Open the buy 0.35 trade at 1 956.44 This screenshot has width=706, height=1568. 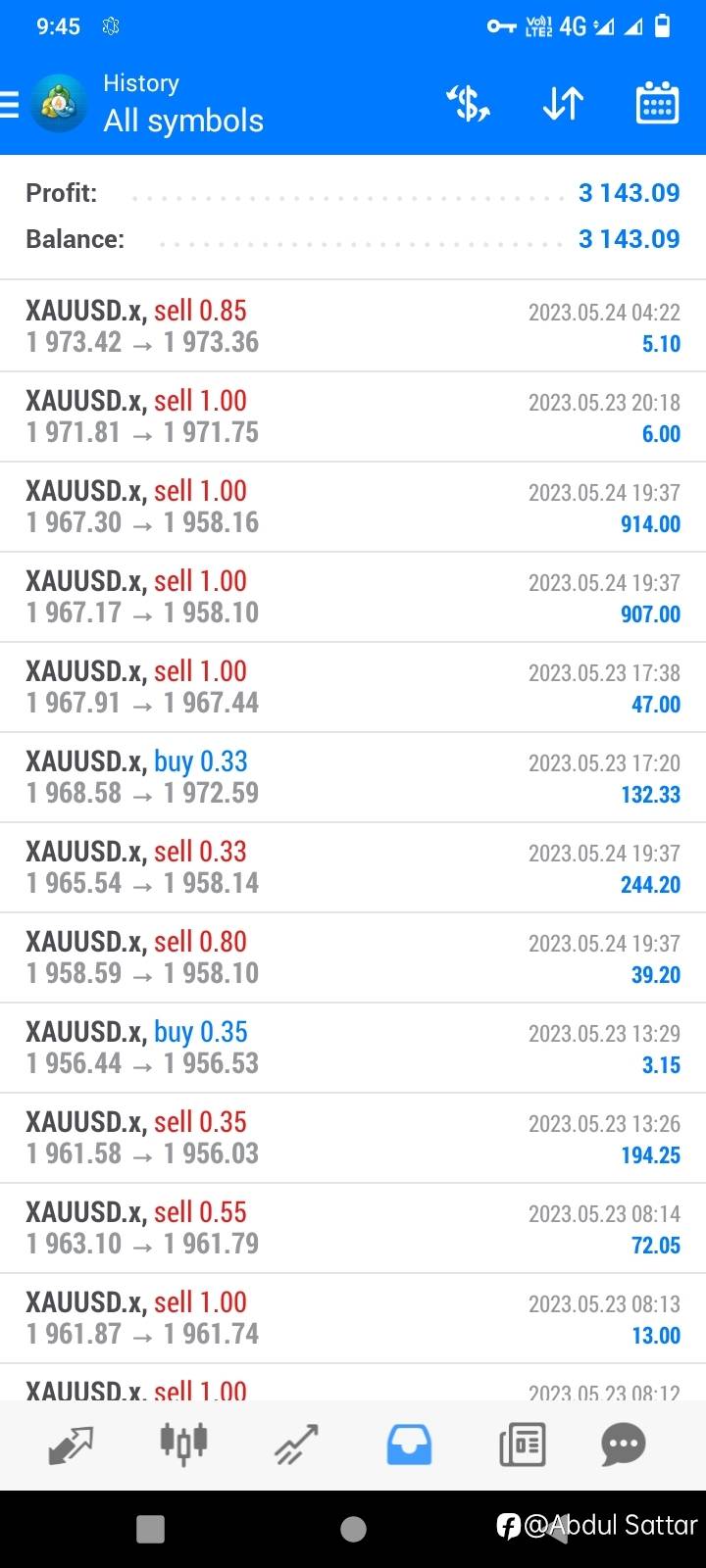click(353, 1048)
